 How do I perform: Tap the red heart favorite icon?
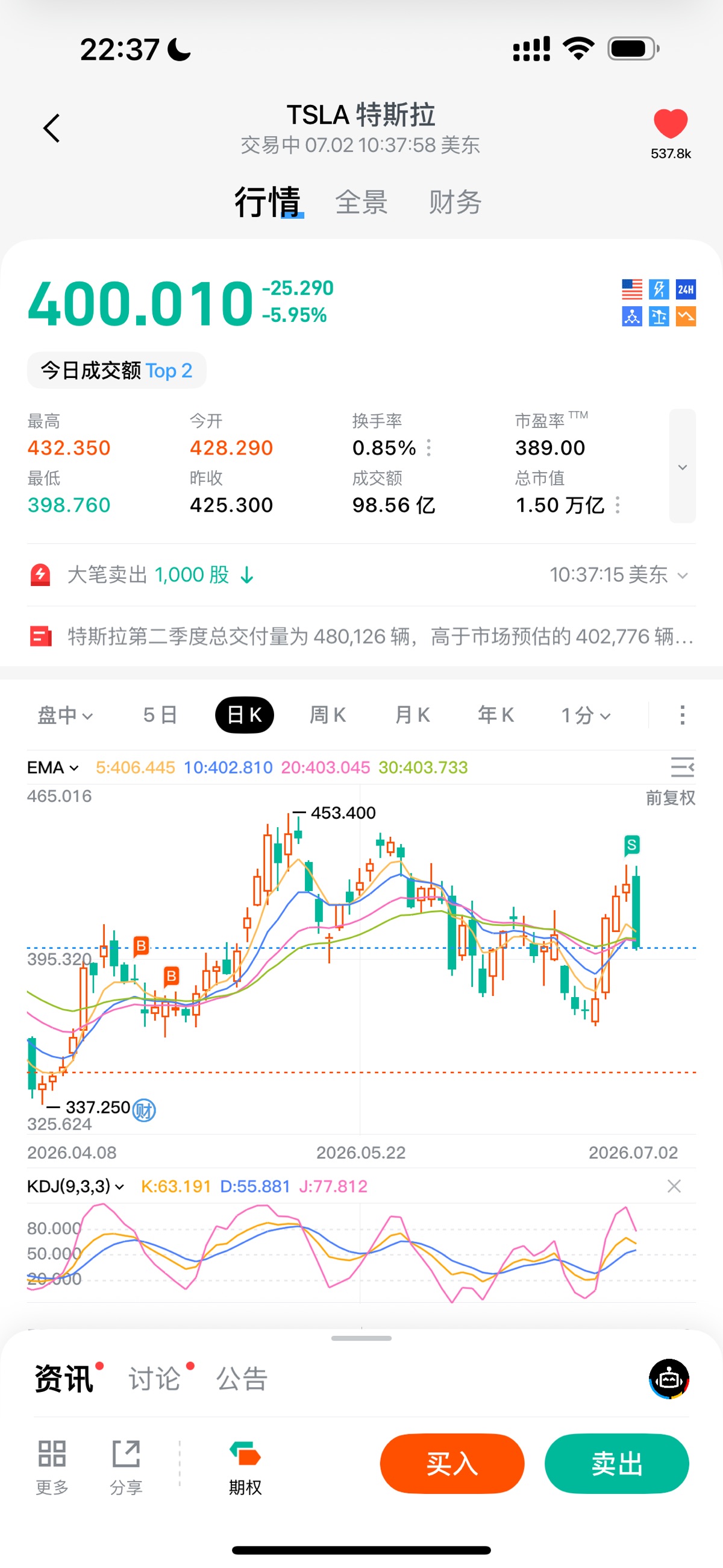[x=670, y=124]
